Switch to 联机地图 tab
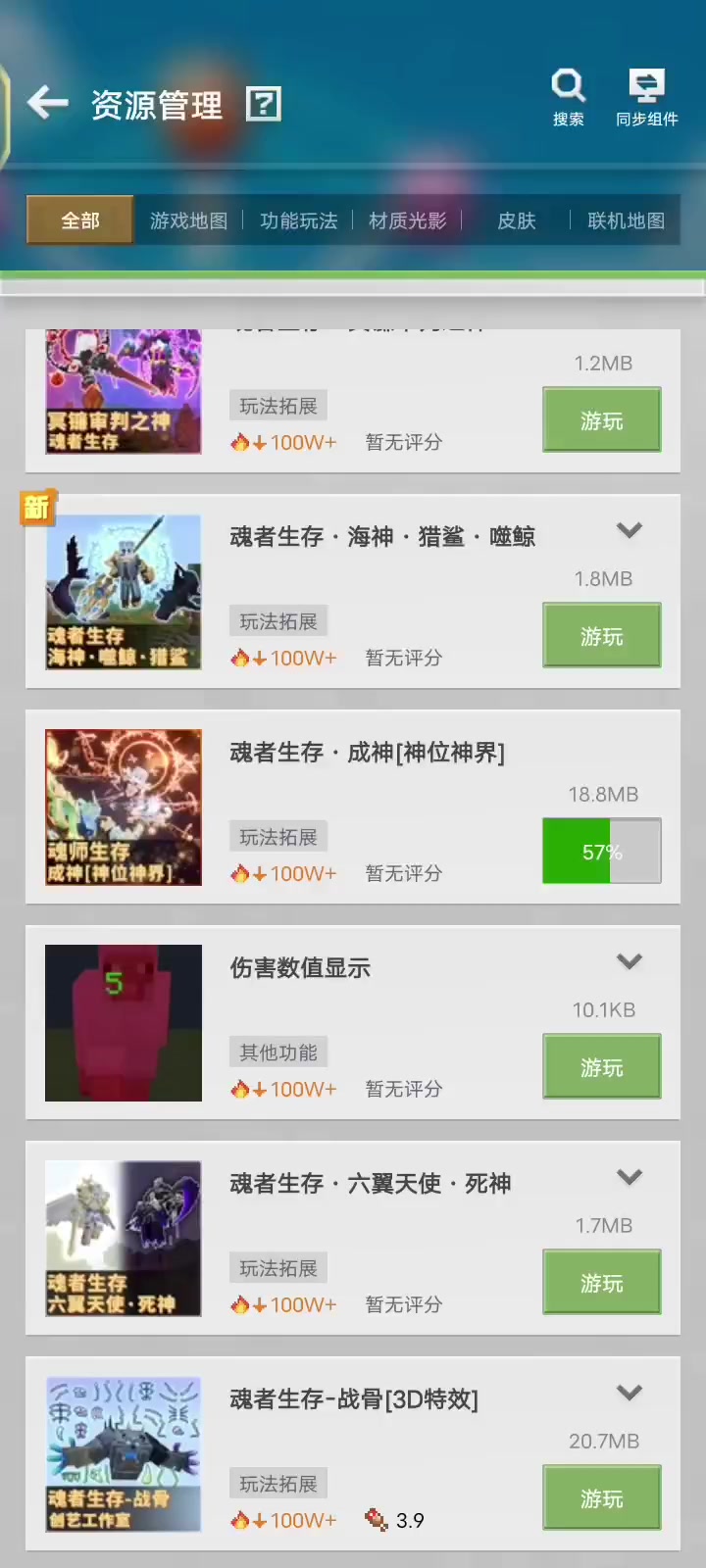The width and height of the screenshot is (706, 1568). (x=626, y=220)
